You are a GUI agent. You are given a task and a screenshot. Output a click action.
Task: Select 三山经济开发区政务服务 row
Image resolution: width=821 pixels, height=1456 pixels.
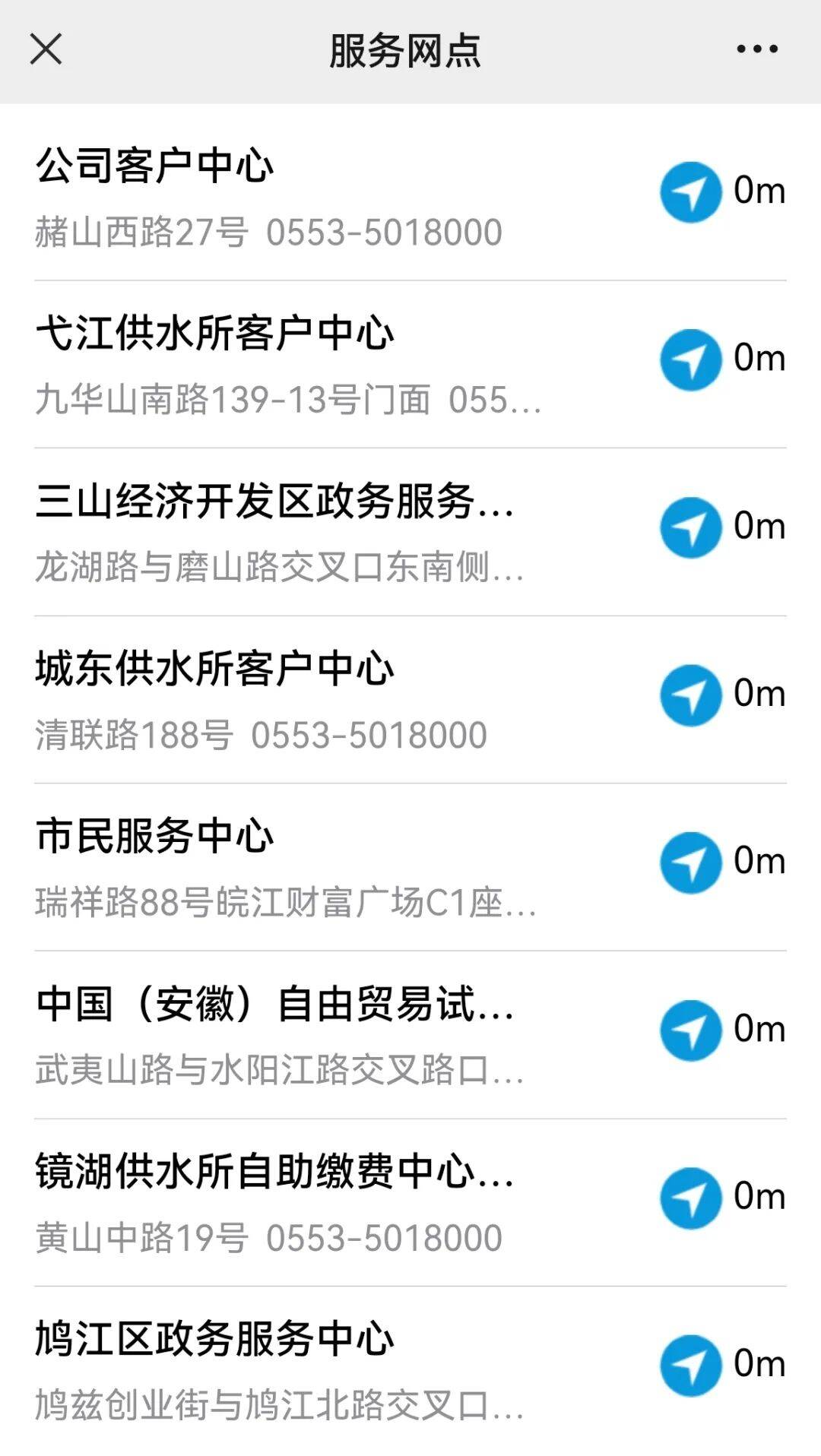(410, 532)
